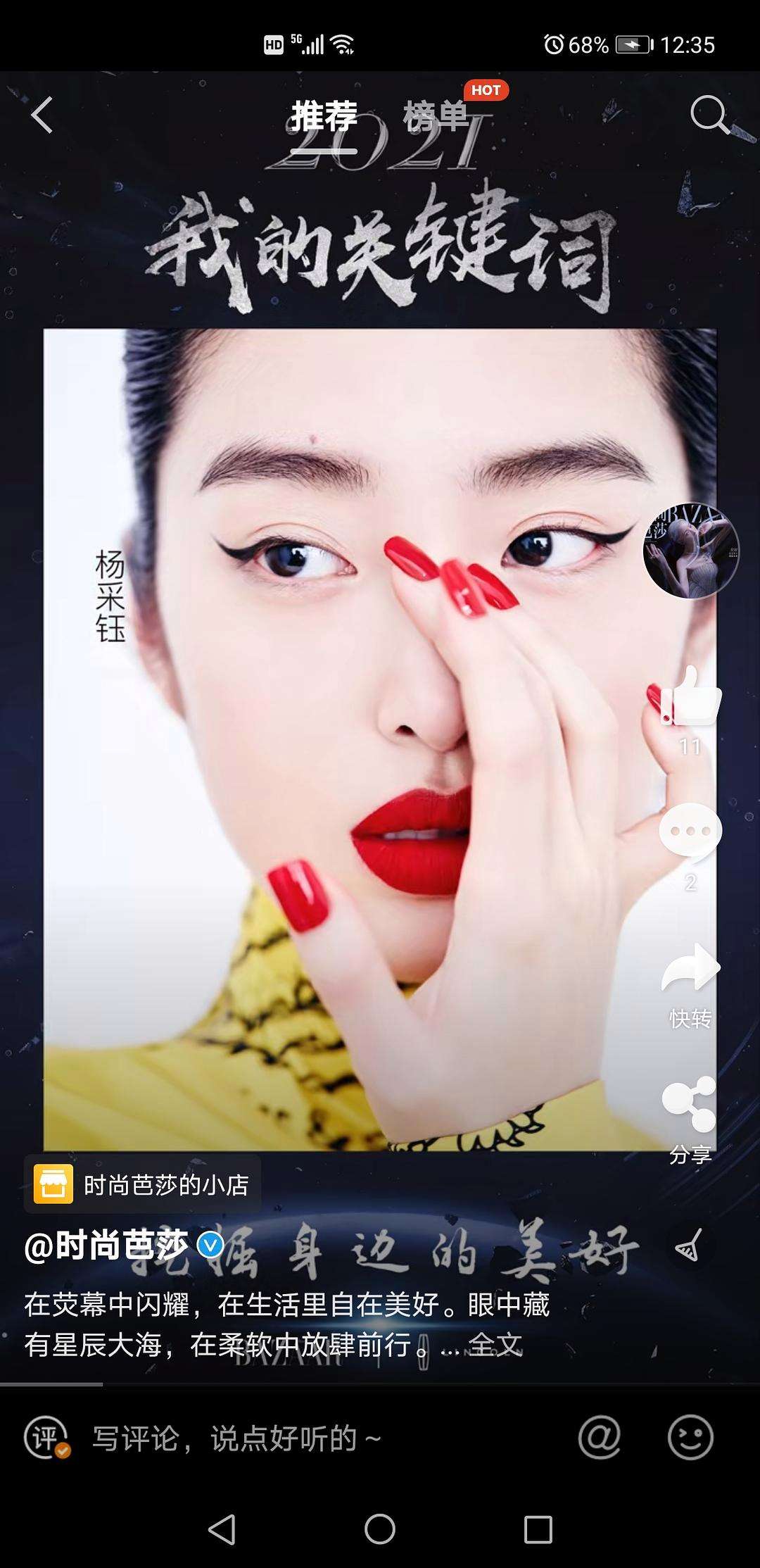Image resolution: width=760 pixels, height=1568 pixels.
Task: Switch to the 榜单 tab
Action: click(x=436, y=116)
